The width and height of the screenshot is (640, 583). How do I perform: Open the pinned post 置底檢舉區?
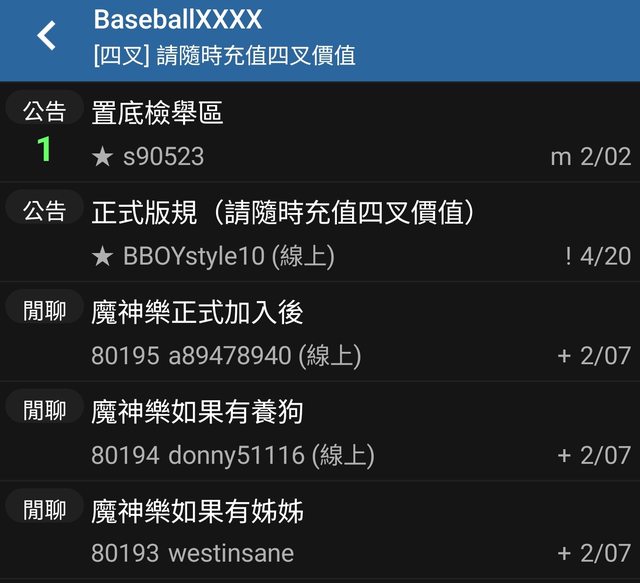(157, 113)
